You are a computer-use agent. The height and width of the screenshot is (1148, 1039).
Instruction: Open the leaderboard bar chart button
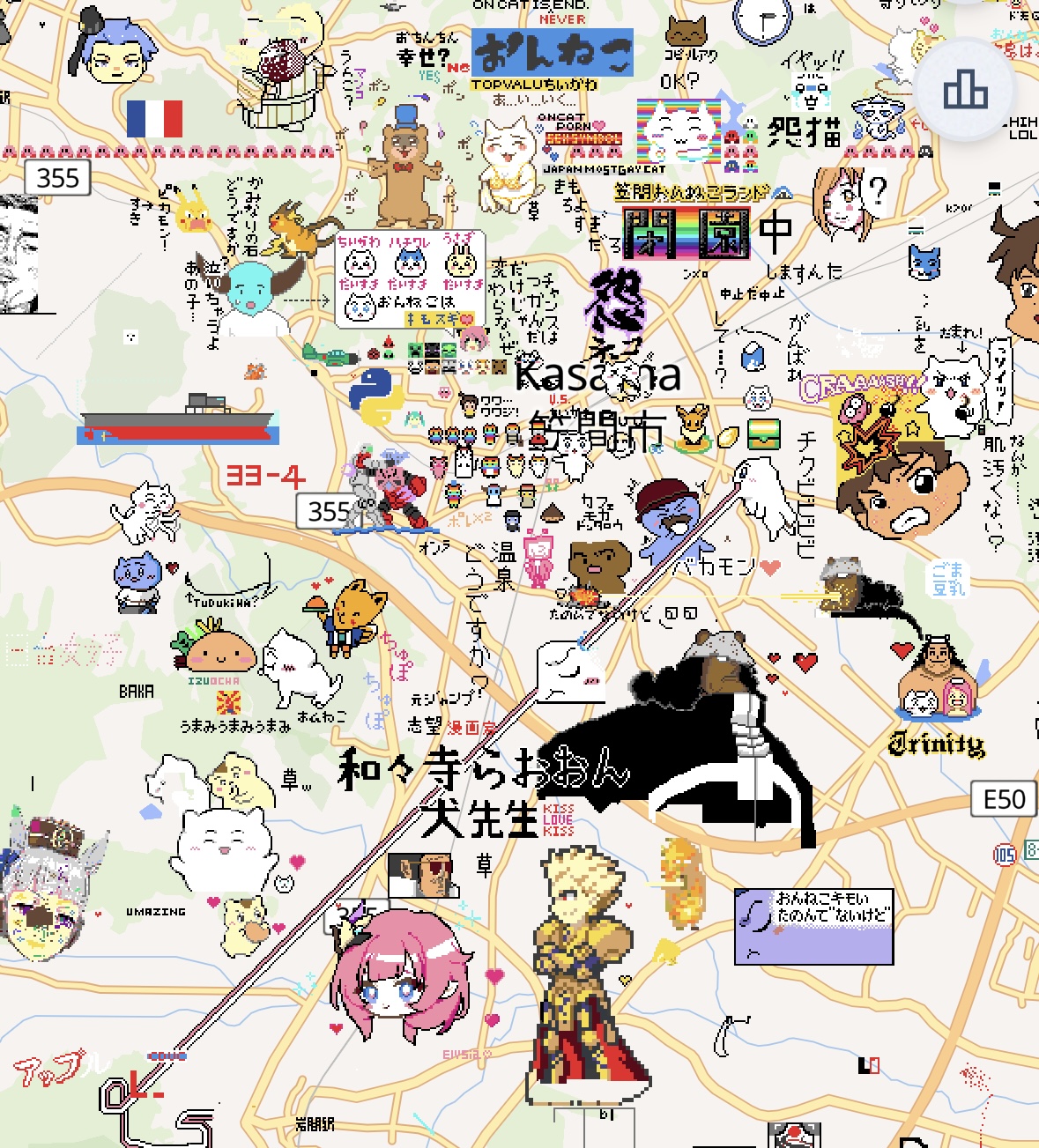[x=965, y=90]
